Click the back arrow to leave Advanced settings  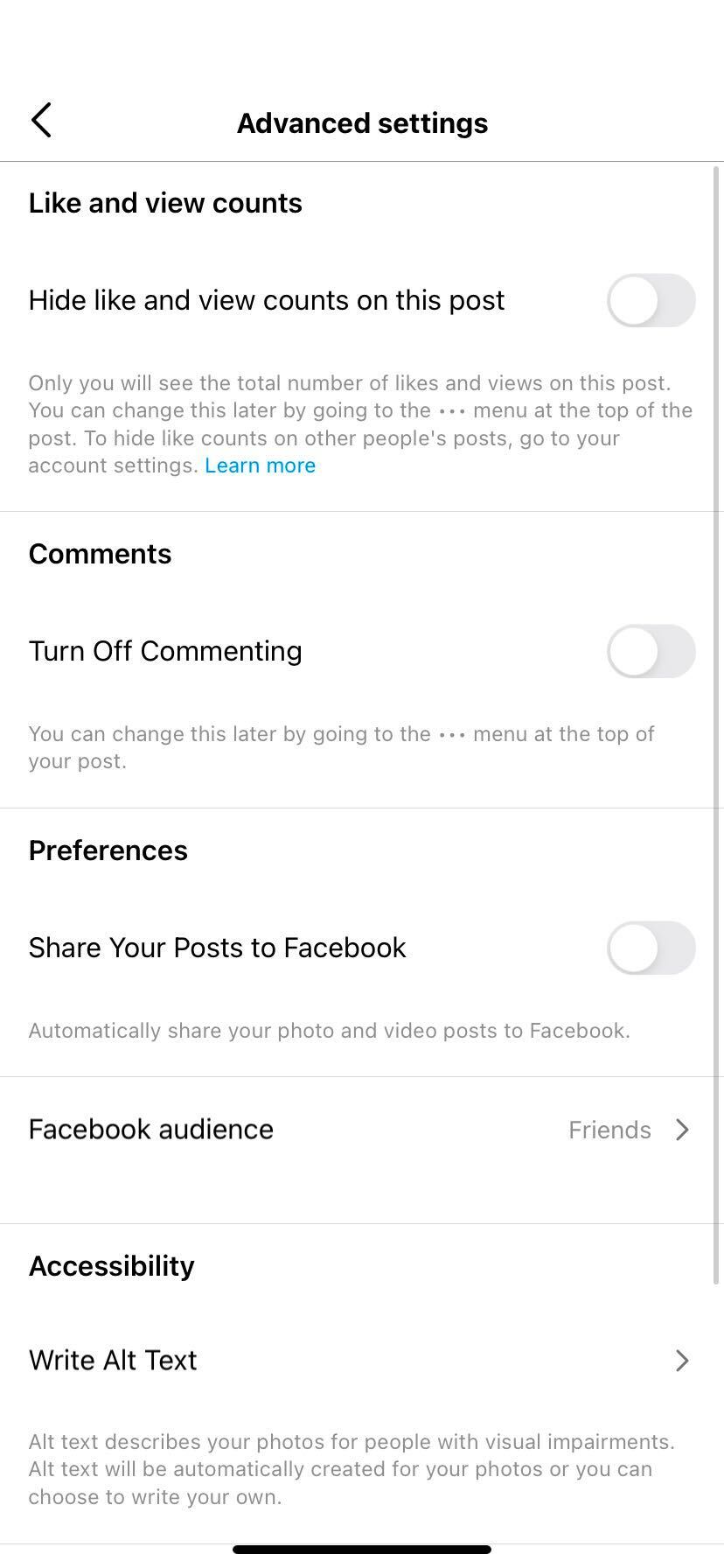coord(41,121)
